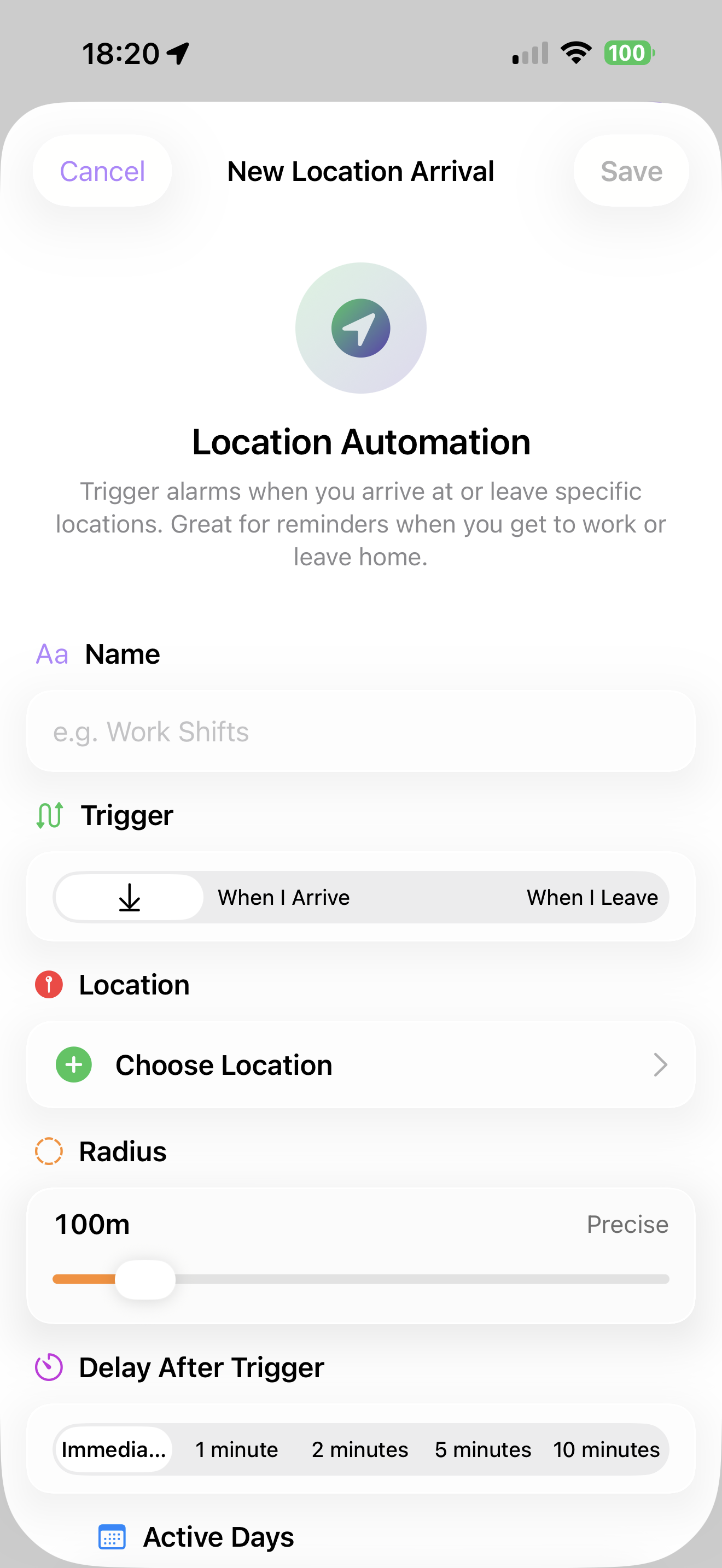Image resolution: width=722 pixels, height=1568 pixels.
Task: Expand the Choose Location row chevron
Action: tap(661, 1064)
